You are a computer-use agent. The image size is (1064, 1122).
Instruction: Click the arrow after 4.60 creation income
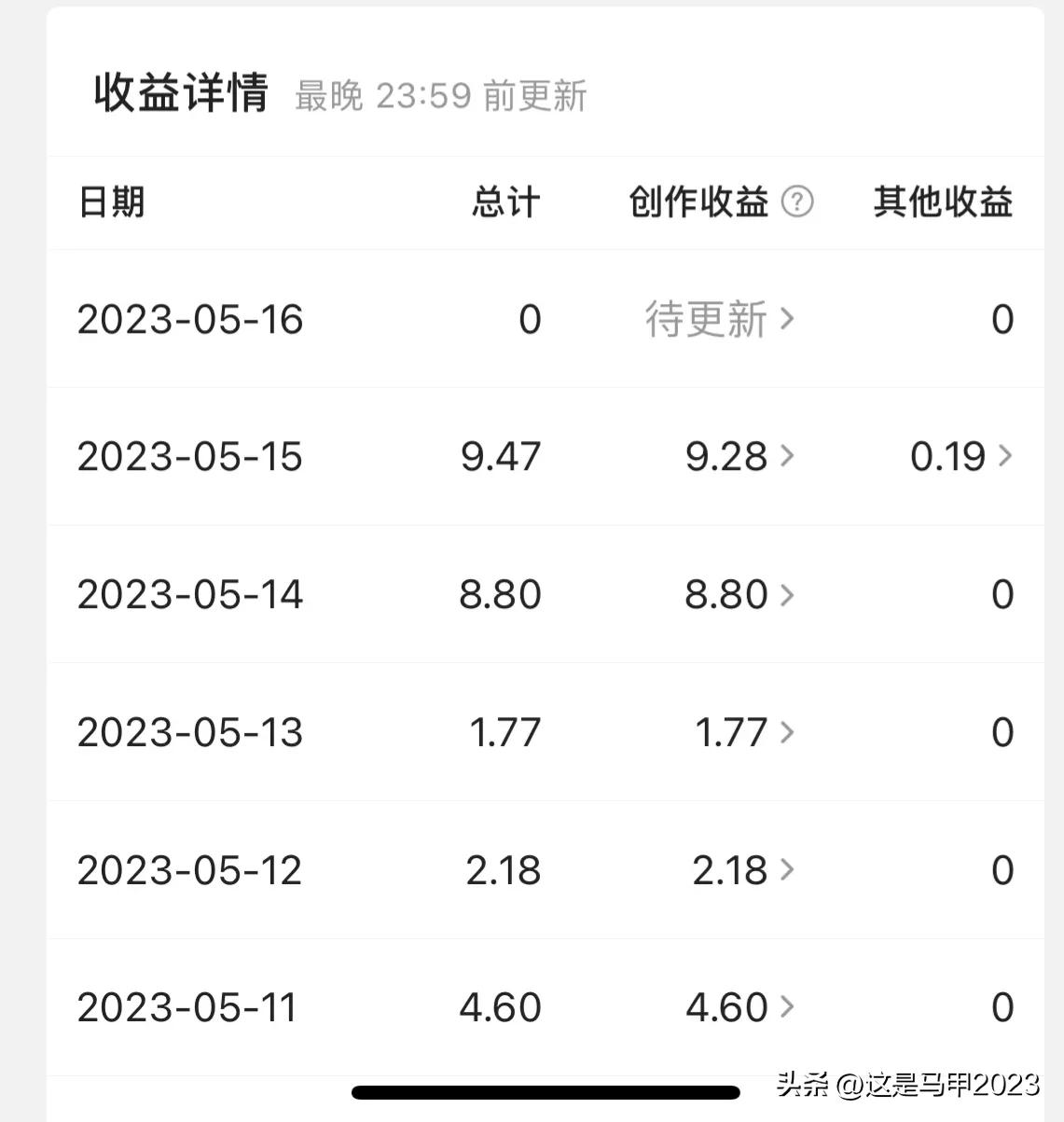click(789, 1007)
